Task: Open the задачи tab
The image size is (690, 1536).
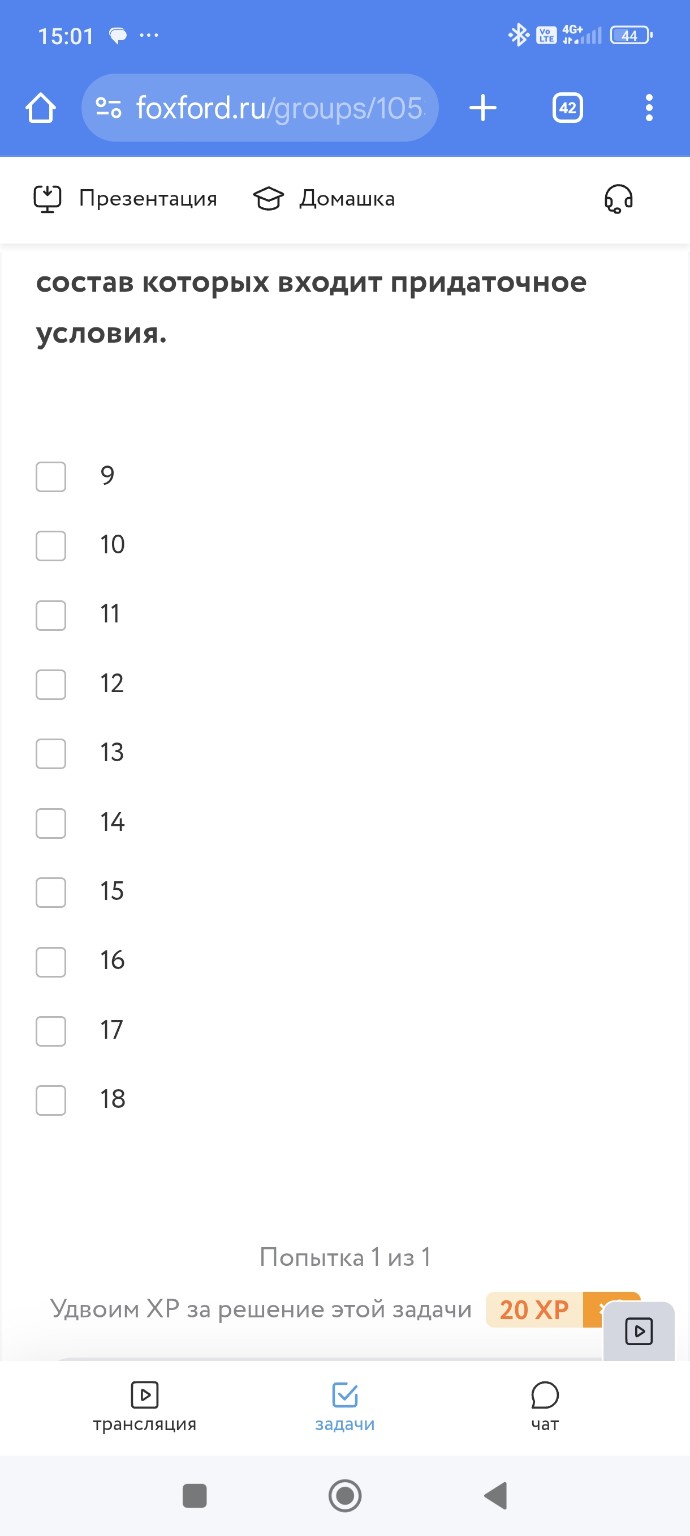Action: point(345,1407)
